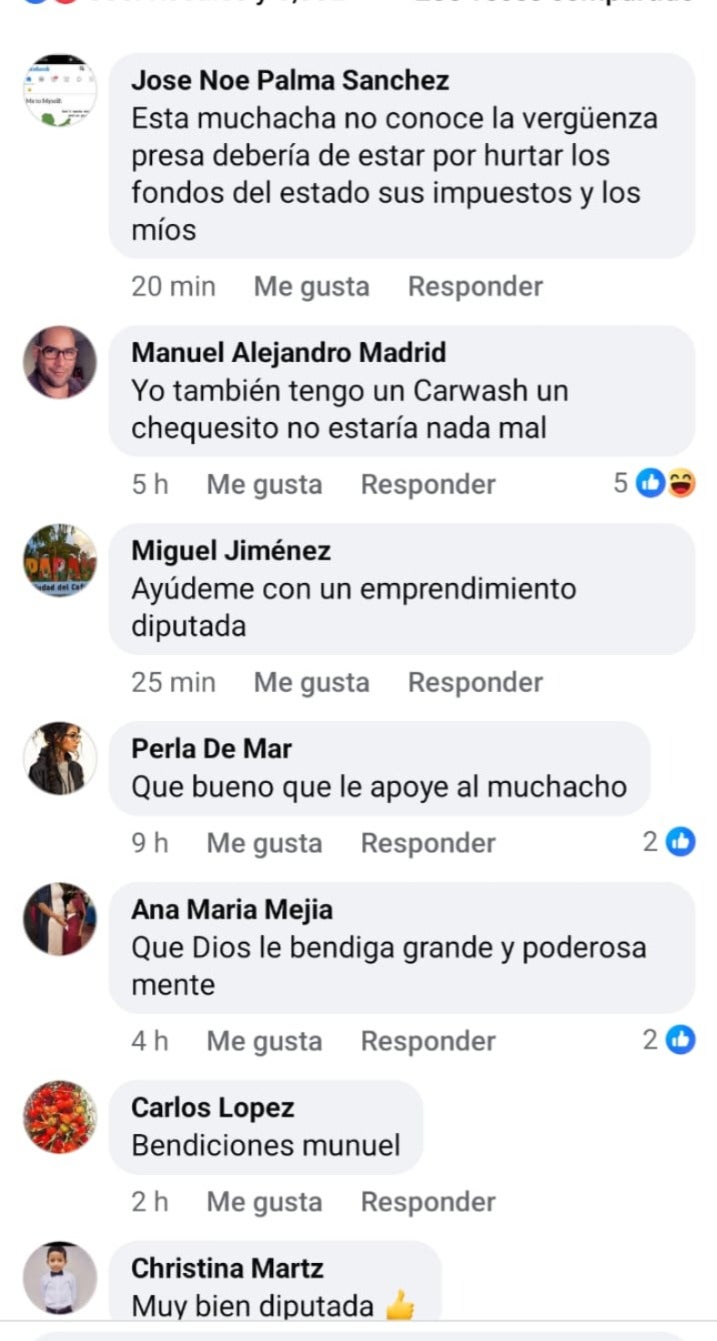The height and width of the screenshot is (1341, 717).
Task: Reply to Miguel Jiménez's comment
Action: [x=475, y=683]
